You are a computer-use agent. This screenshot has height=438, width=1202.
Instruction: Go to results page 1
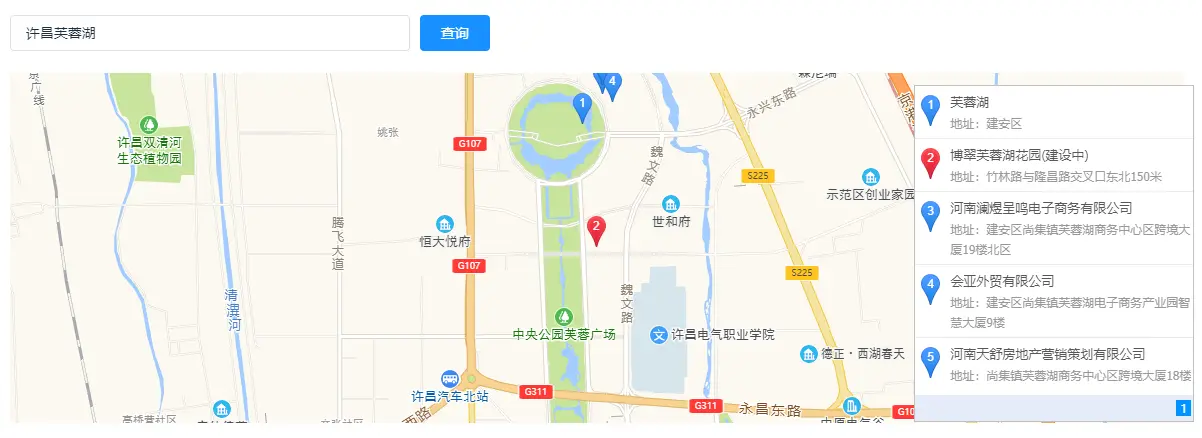(x=1182, y=408)
